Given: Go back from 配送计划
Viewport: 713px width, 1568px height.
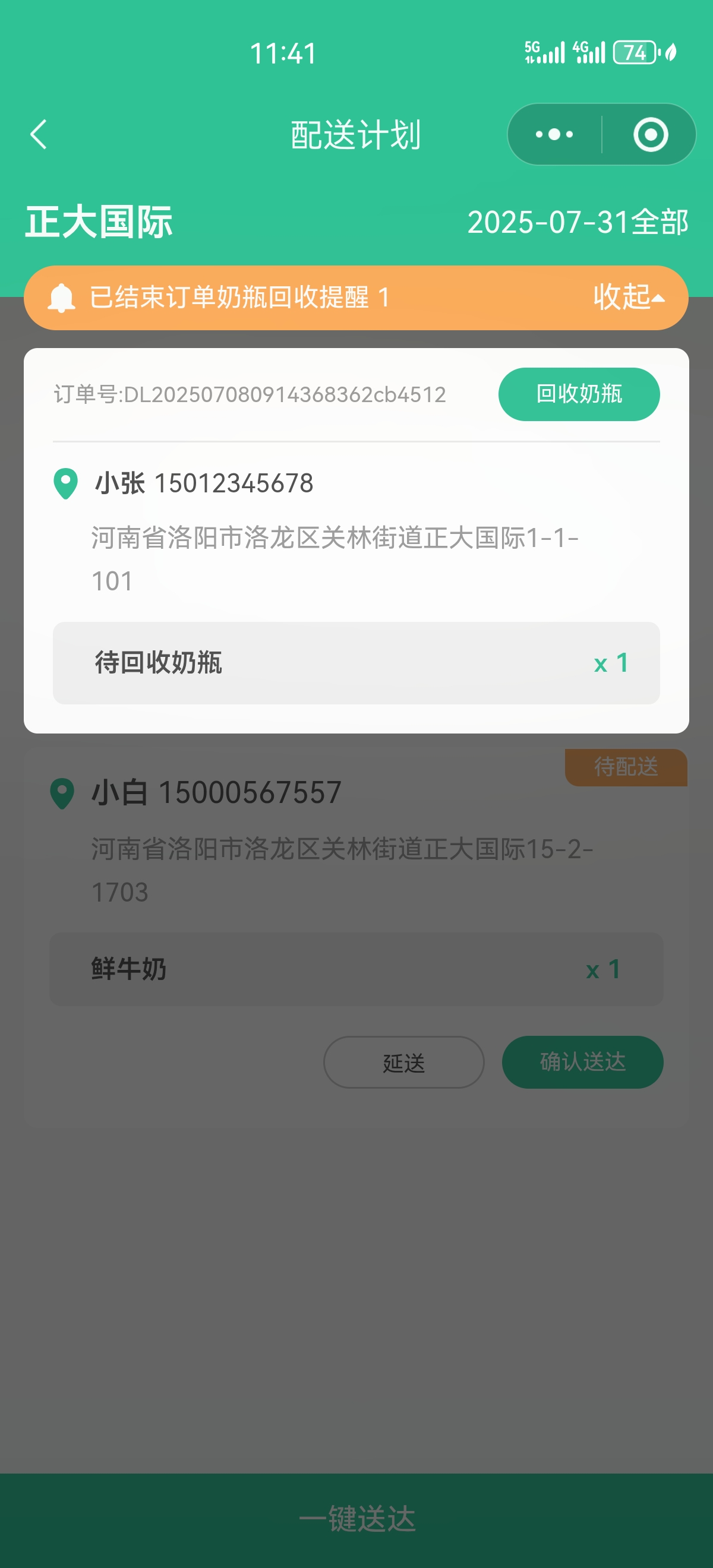Looking at the screenshot, I should (x=39, y=134).
